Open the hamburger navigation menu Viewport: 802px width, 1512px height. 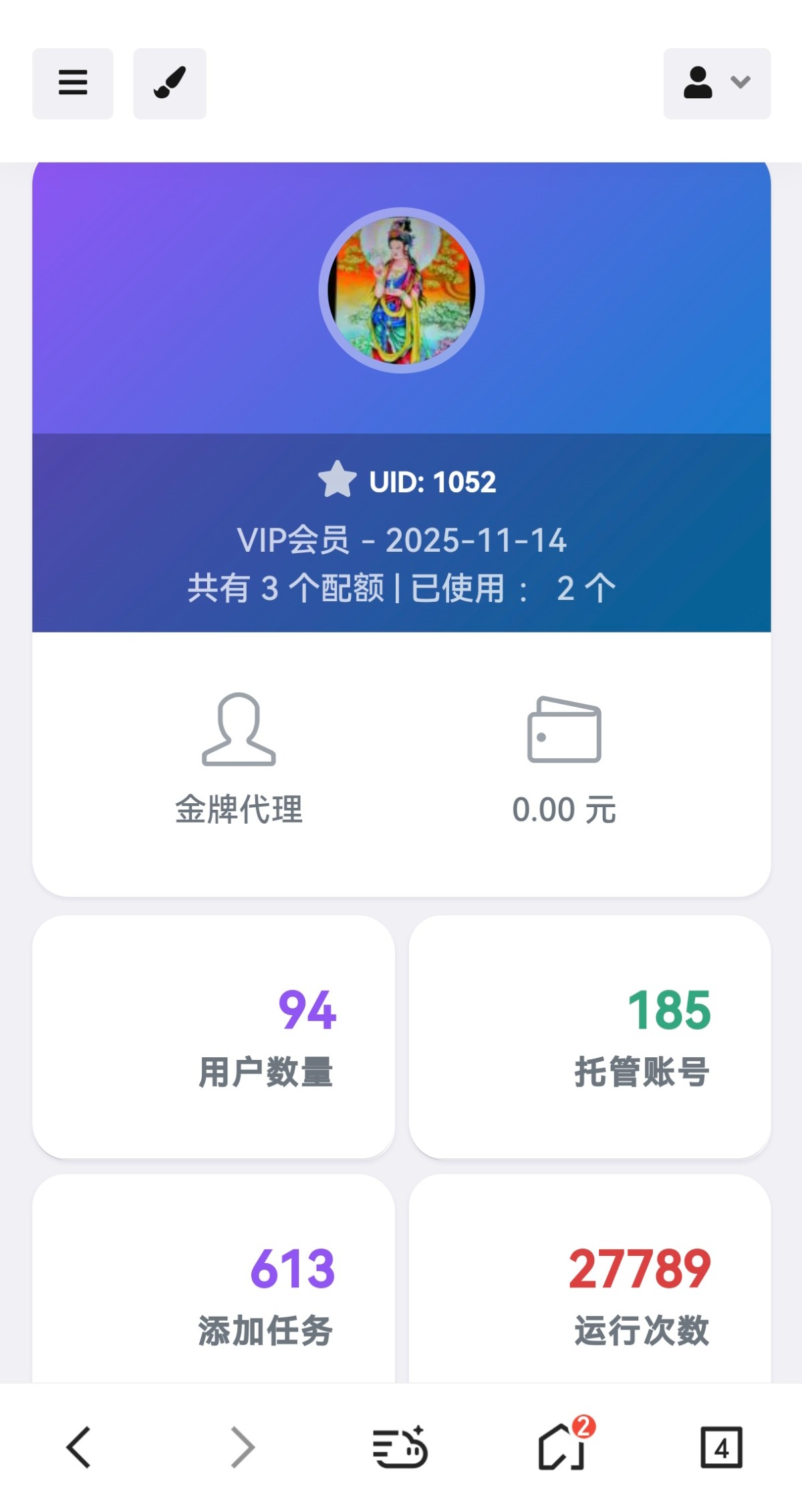click(x=72, y=83)
